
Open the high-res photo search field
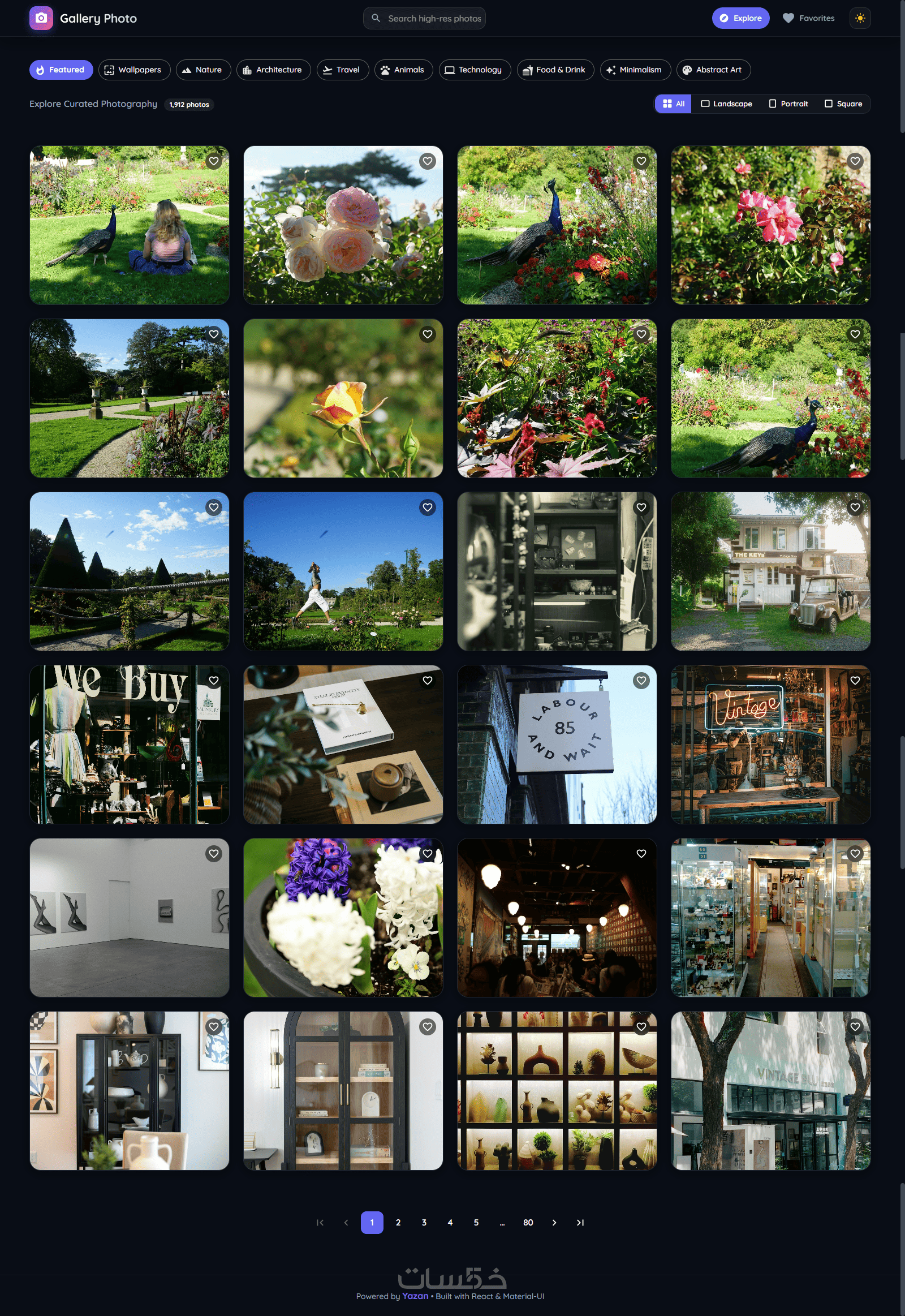click(x=424, y=18)
